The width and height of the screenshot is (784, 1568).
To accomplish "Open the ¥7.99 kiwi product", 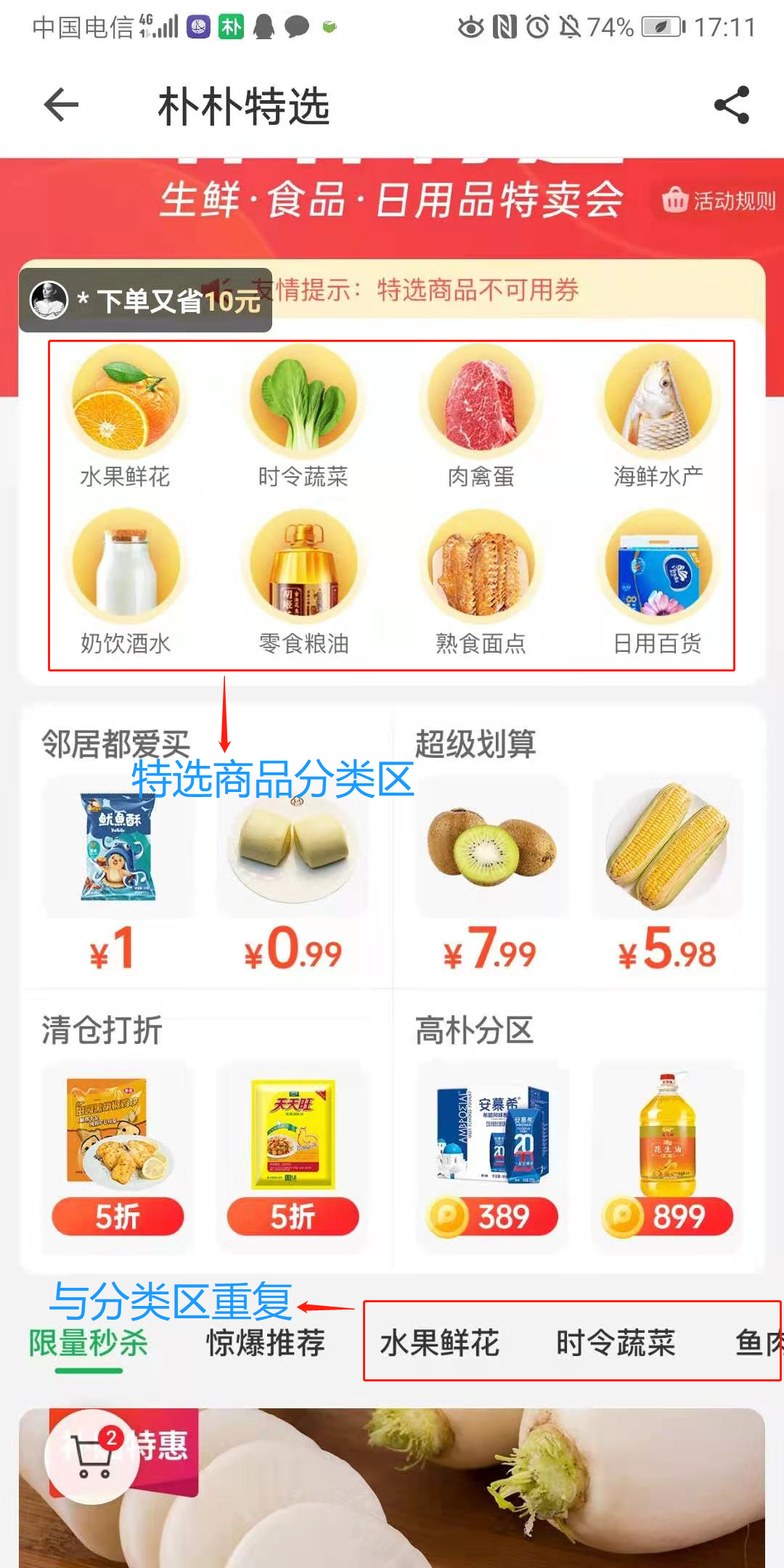I will point(489,857).
